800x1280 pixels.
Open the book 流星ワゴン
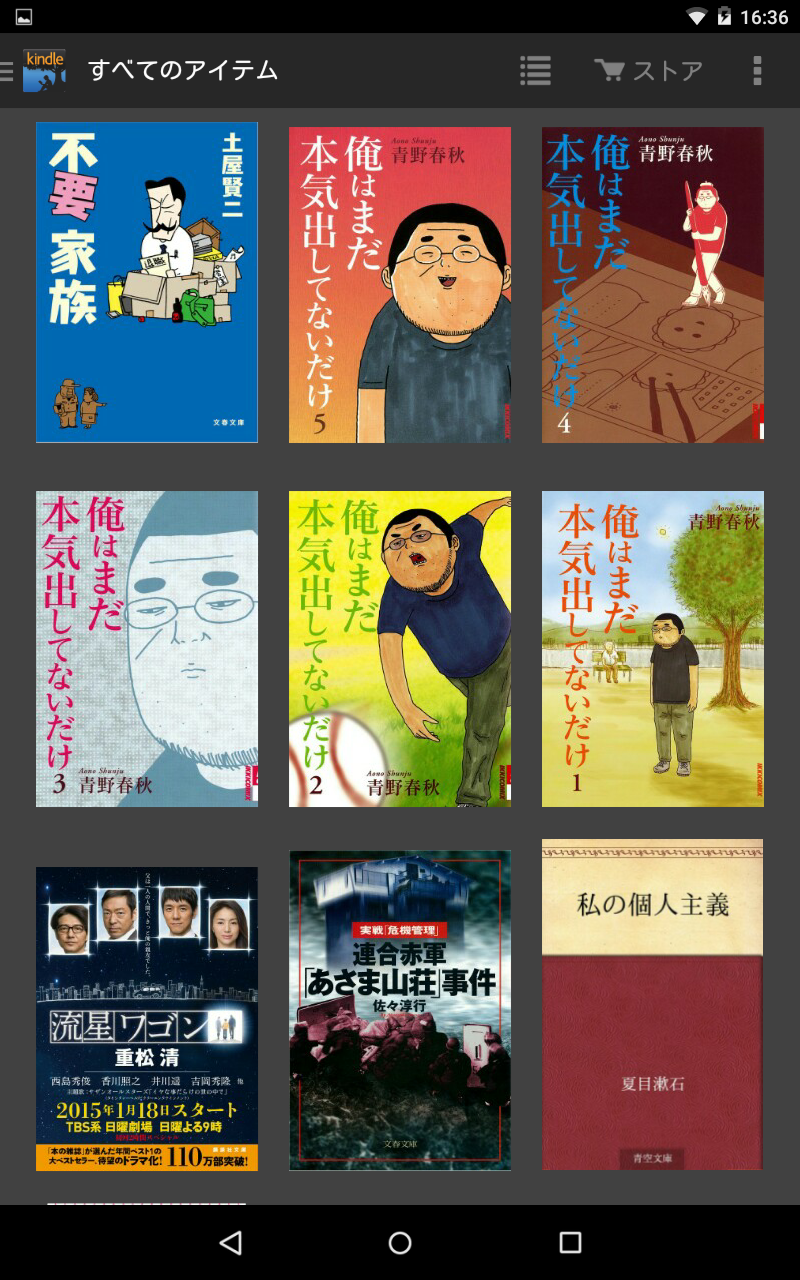pyautogui.click(x=147, y=1019)
